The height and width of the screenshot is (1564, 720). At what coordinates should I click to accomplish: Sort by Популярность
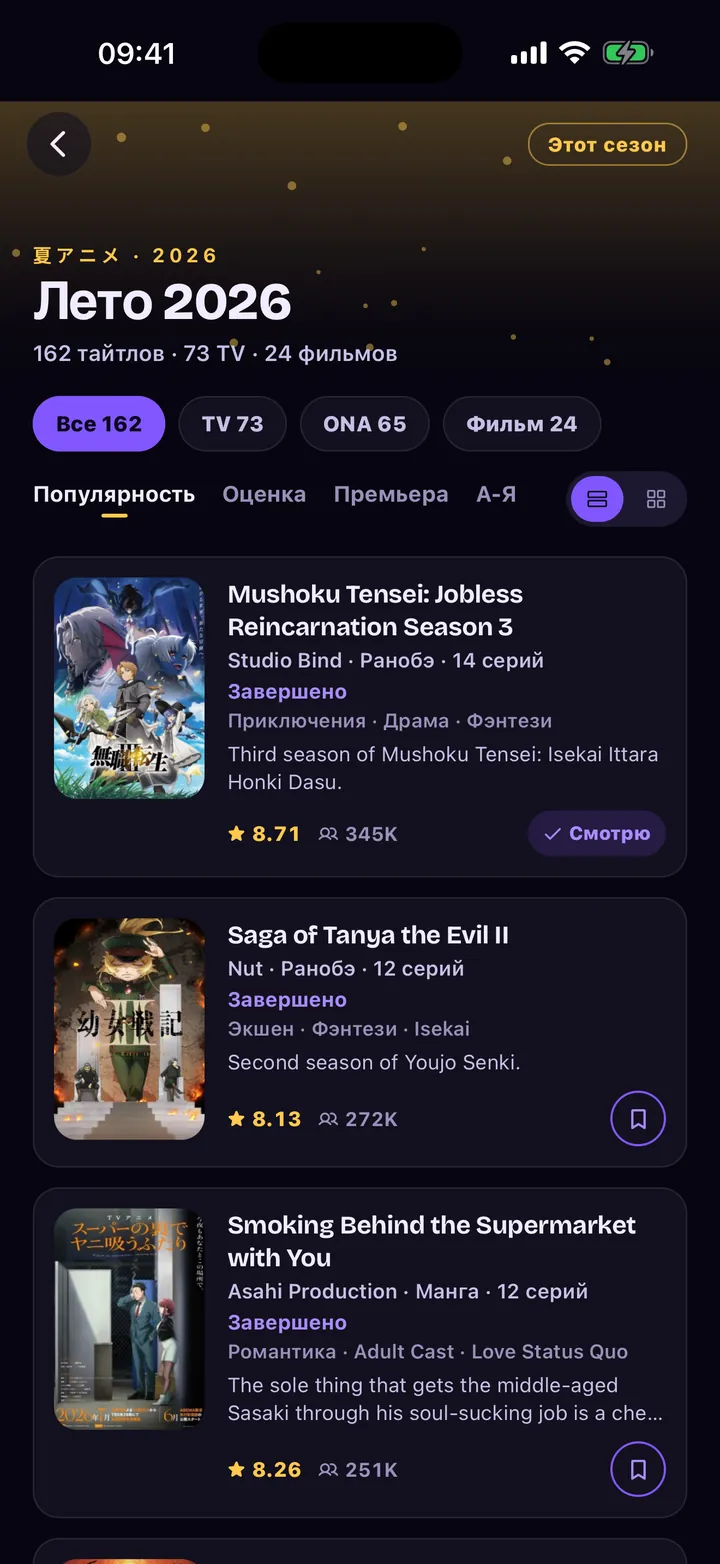tap(114, 494)
